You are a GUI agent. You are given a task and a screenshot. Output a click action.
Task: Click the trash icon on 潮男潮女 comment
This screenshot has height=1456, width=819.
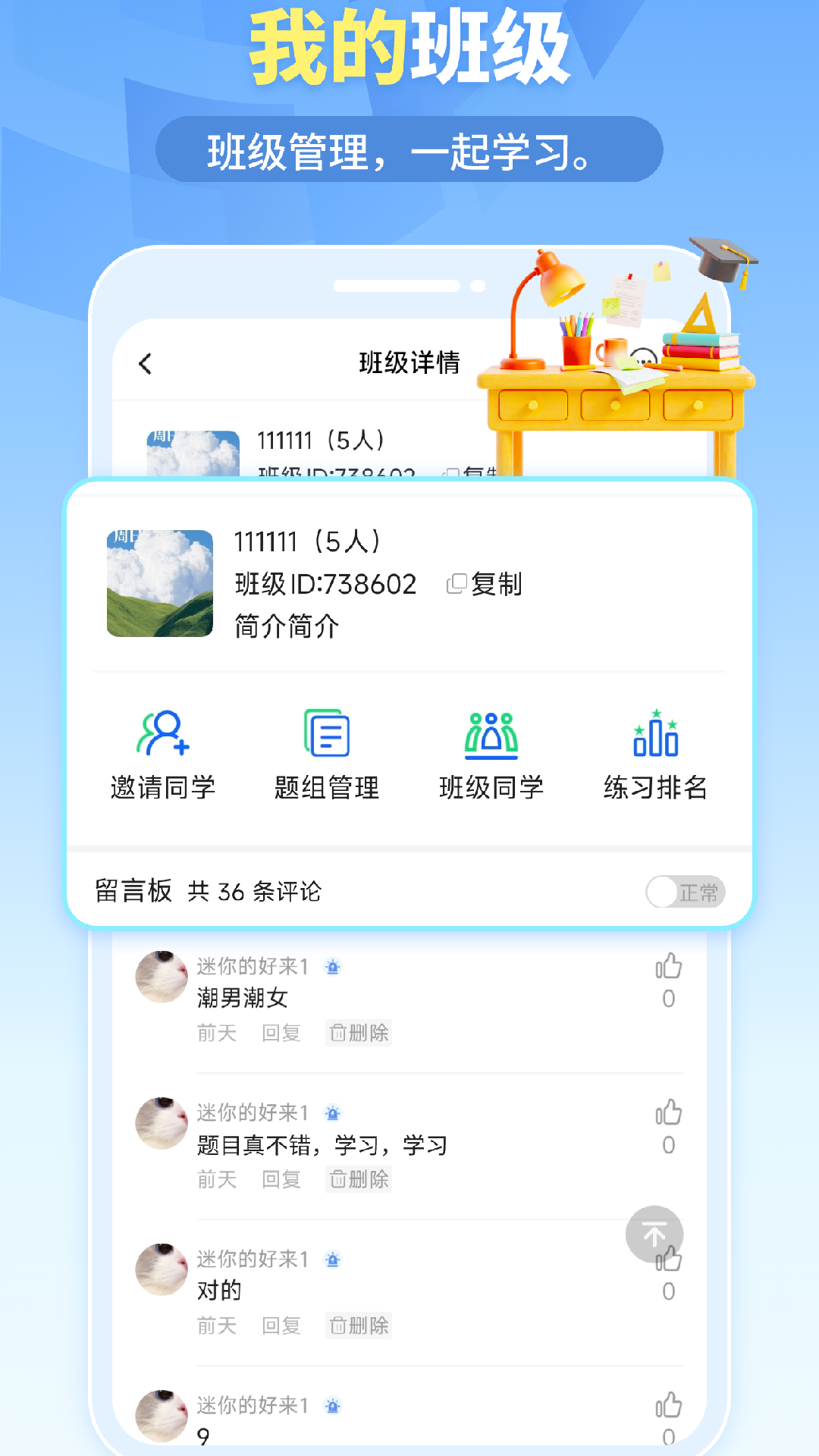pos(340,1033)
